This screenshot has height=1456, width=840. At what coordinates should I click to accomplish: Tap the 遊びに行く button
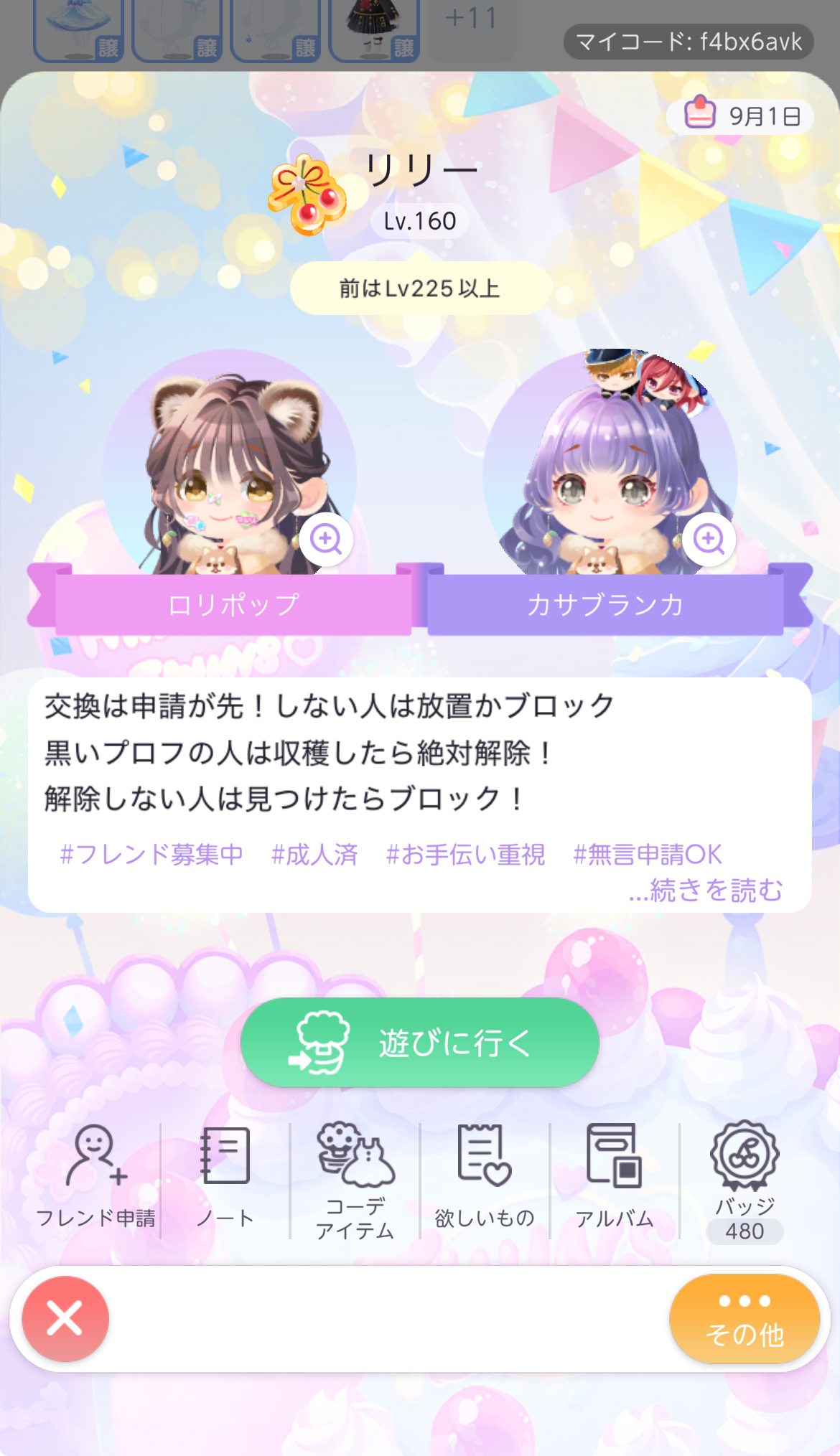419,1042
